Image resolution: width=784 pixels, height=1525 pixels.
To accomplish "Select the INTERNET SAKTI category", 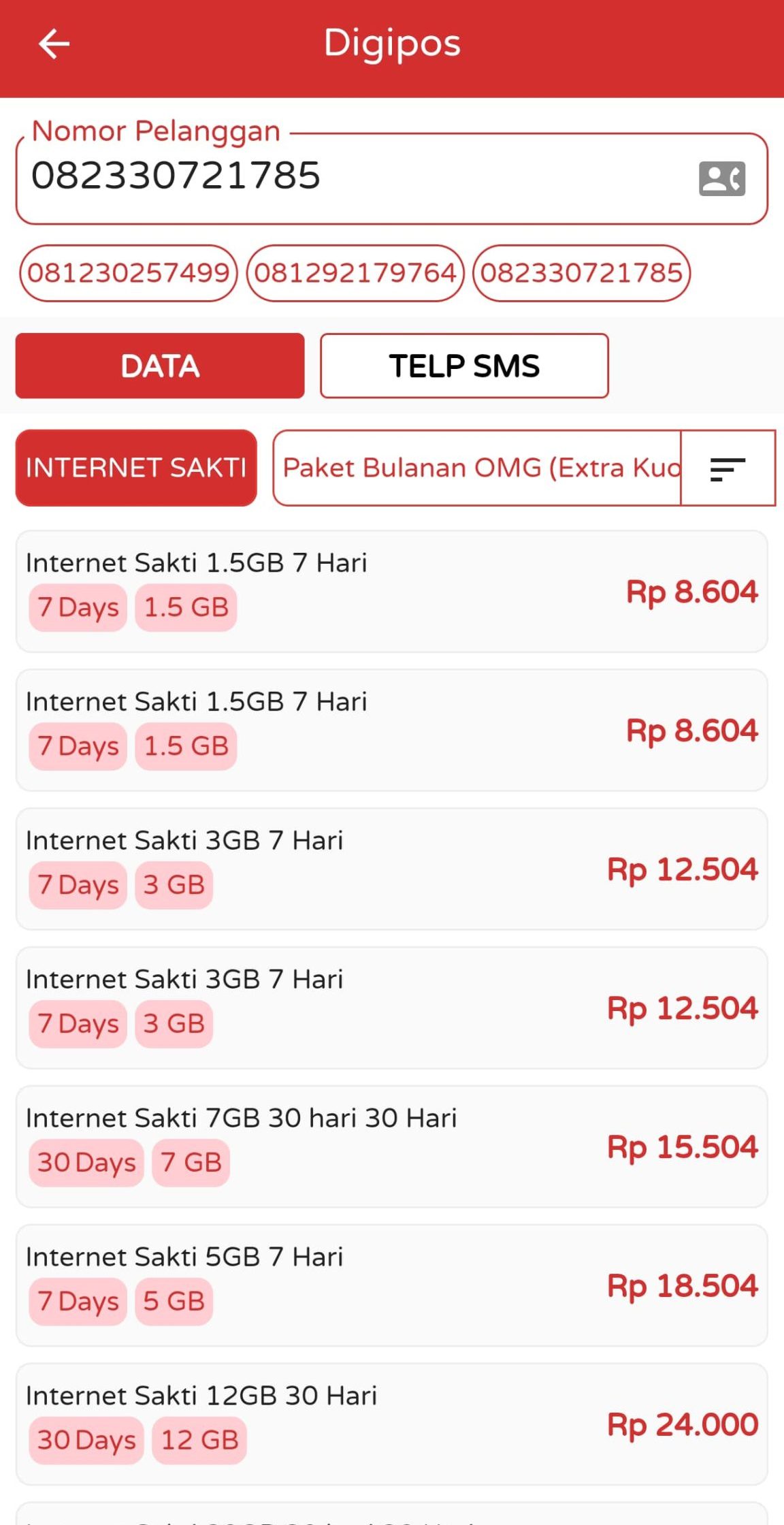I will click(x=136, y=468).
